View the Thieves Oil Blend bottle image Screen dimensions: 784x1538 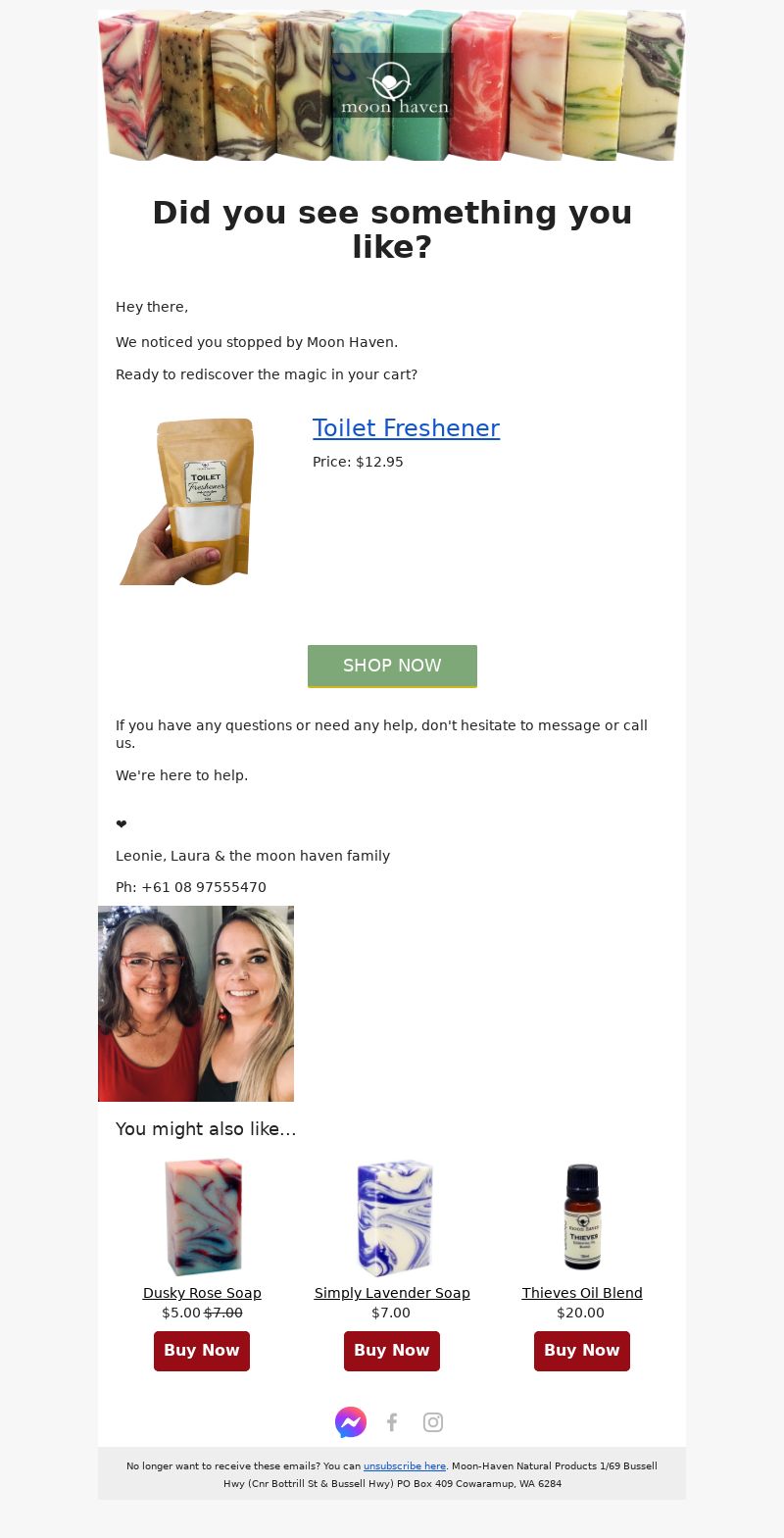click(x=583, y=1217)
